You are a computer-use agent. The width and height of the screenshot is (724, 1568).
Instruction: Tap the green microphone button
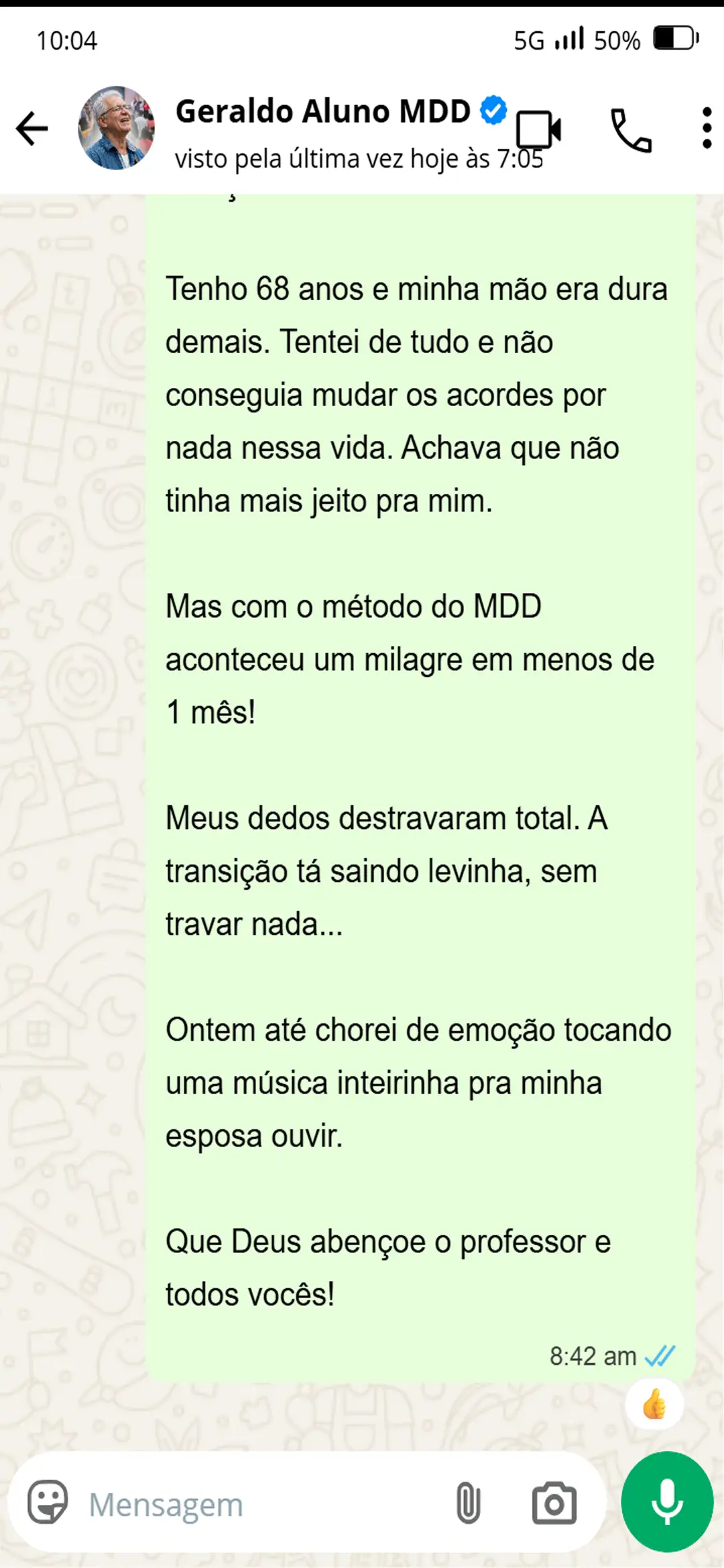(x=667, y=1502)
